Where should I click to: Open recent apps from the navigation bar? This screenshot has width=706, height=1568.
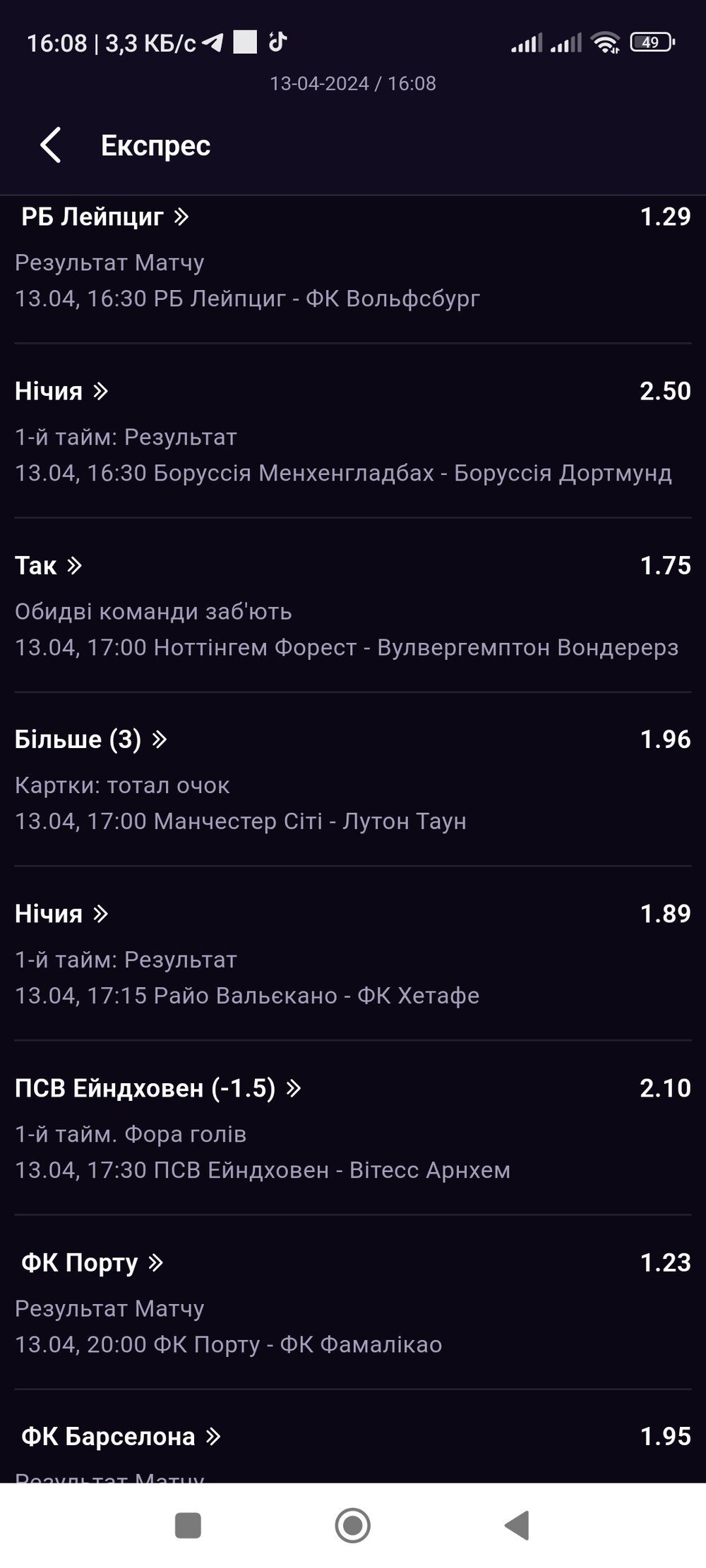[188, 1526]
